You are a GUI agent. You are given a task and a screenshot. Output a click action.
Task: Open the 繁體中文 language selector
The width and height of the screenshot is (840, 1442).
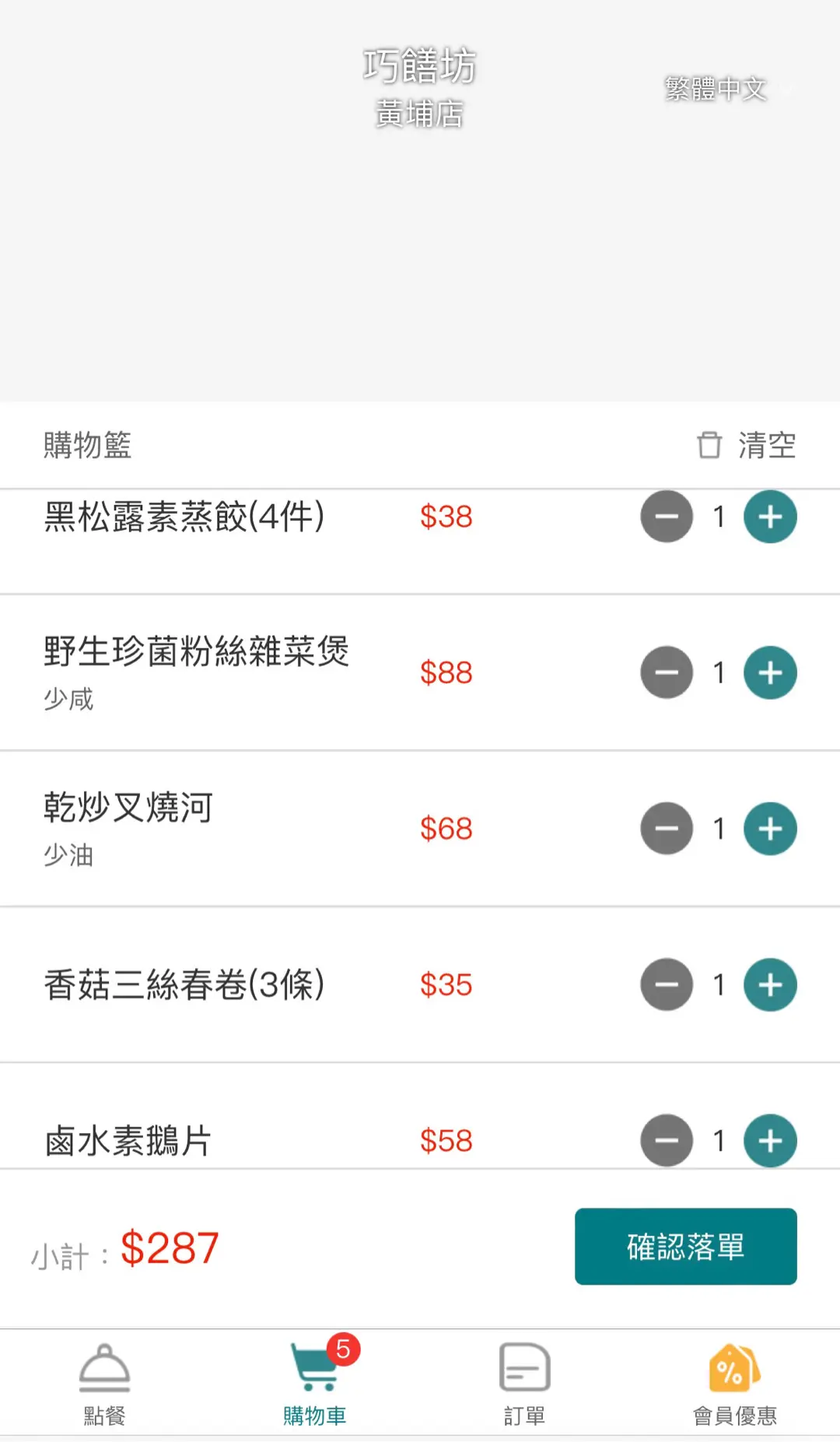(716, 89)
